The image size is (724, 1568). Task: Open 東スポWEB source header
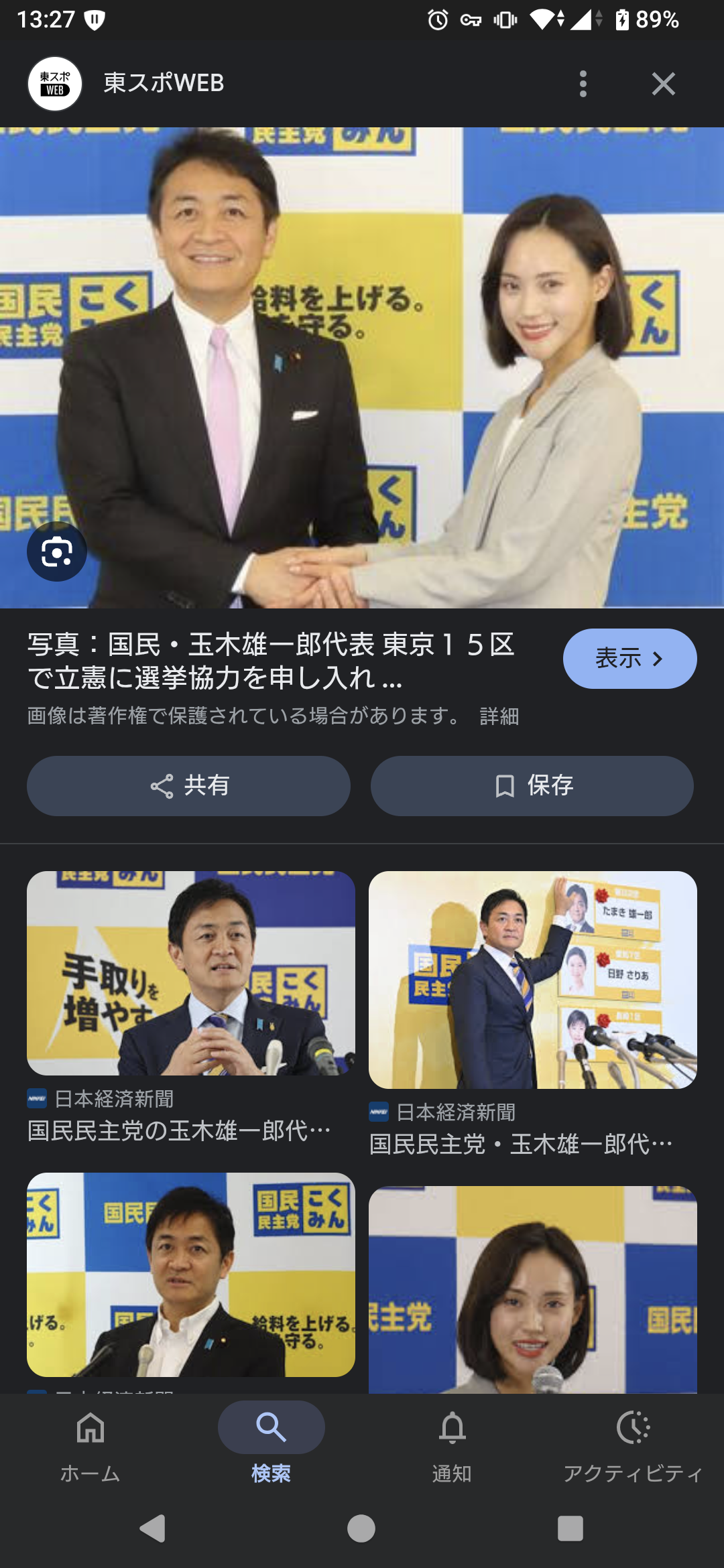[163, 83]
